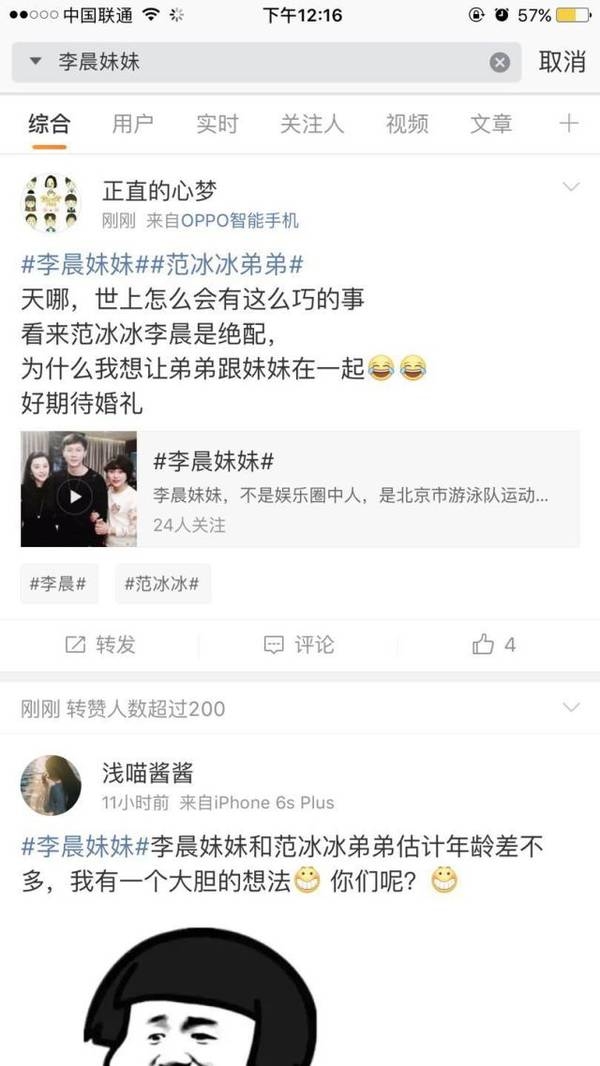Comment on 正直的心梦's post
The image size is (600, 1066).
(299, 645)
